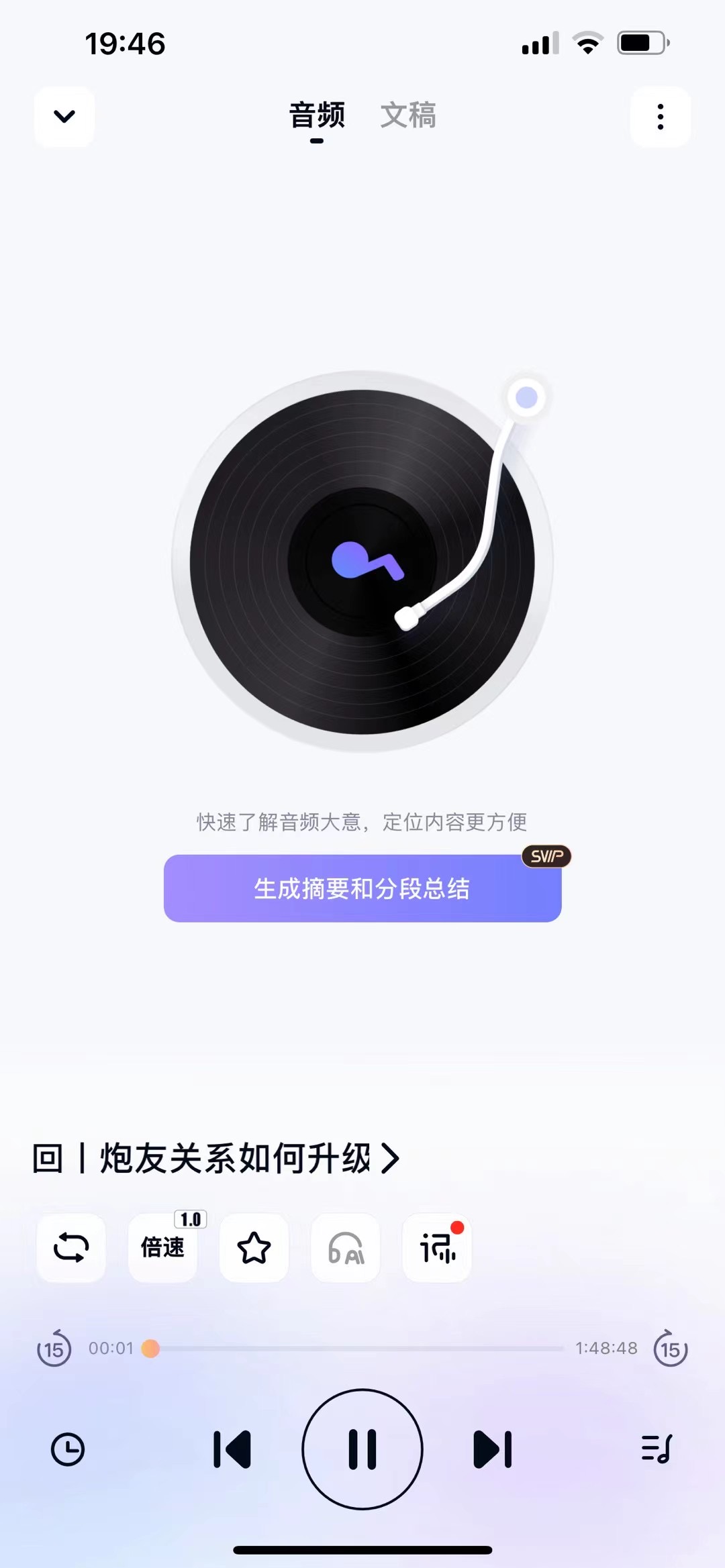
Task: Toggle the loop playback mode
Action: click(x=71, y=1248)
